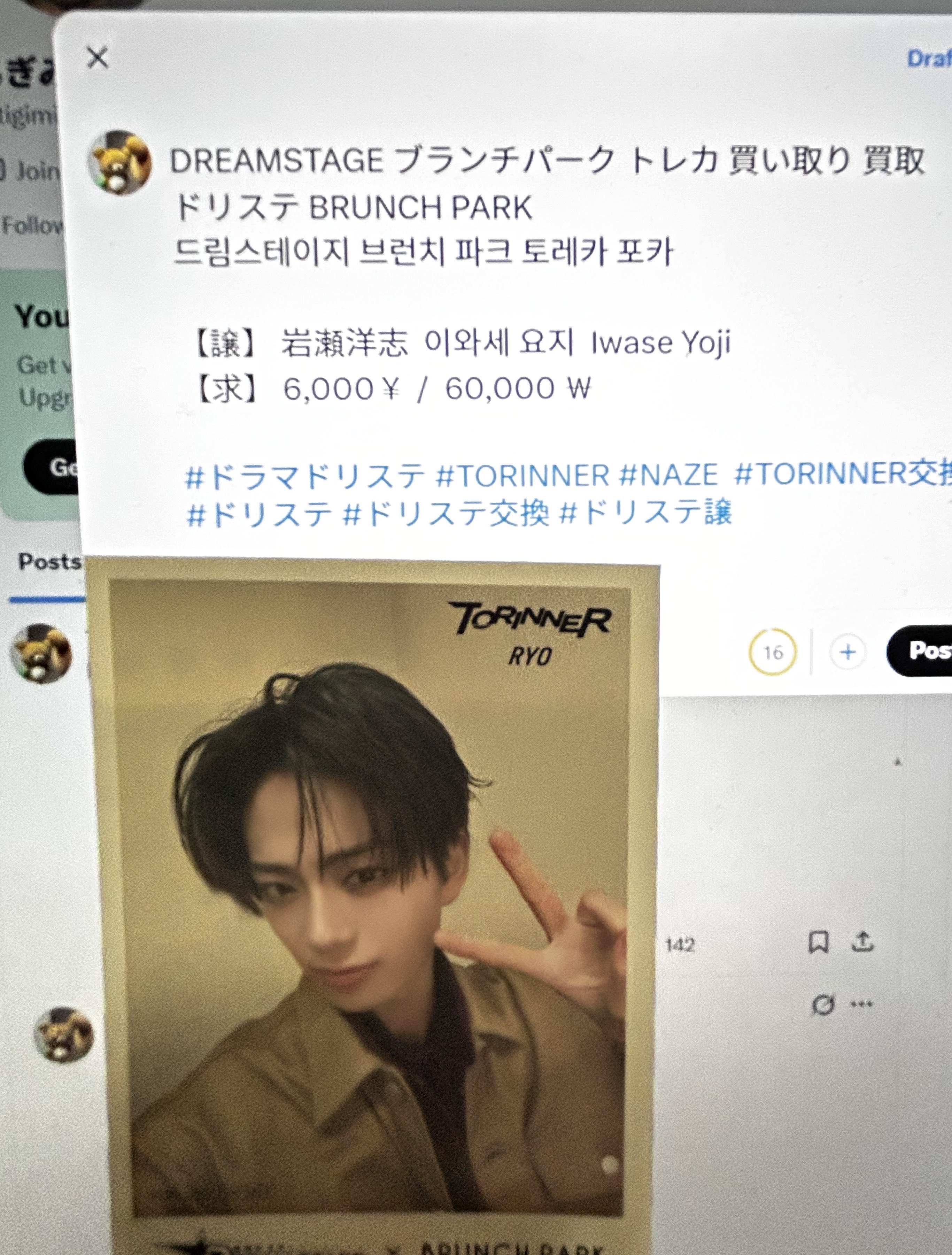Bookmark the post behind the dialog
Viewport: 952px width, 1255px height.
(x=818, y=942)
